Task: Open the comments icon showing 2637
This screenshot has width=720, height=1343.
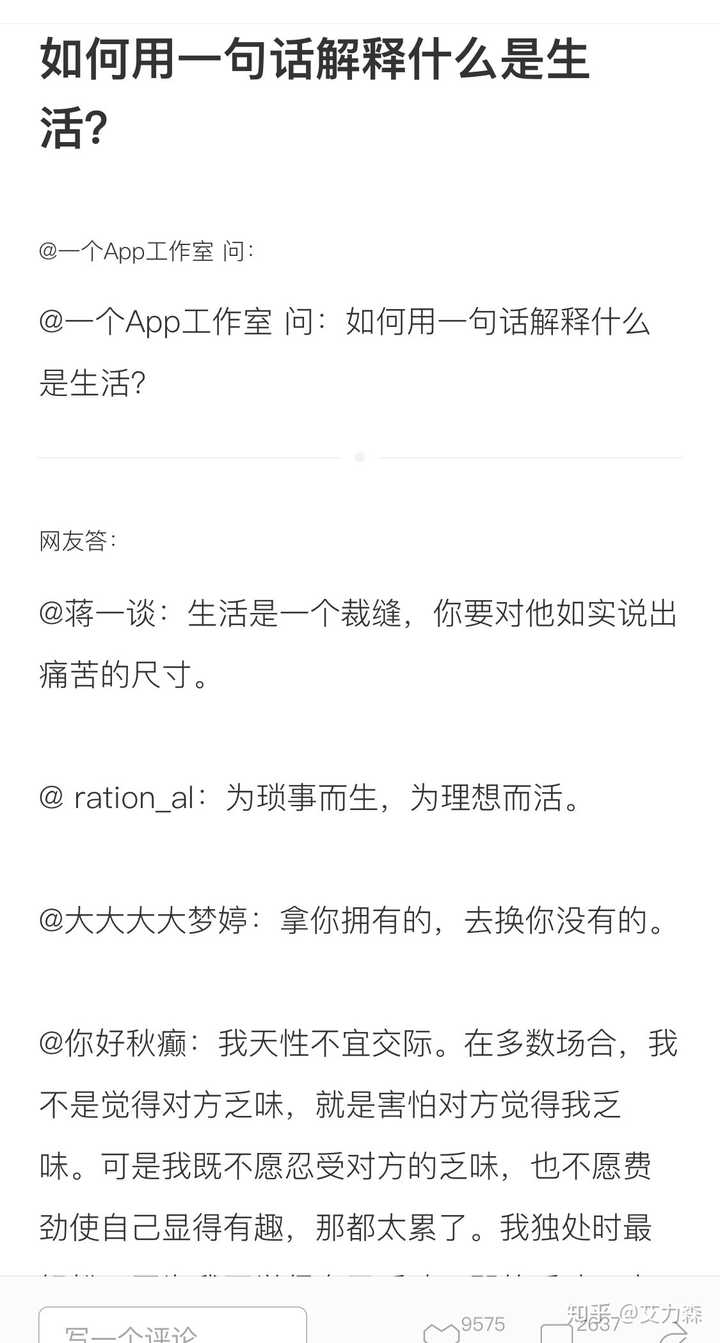Action: coord(557,1333)
